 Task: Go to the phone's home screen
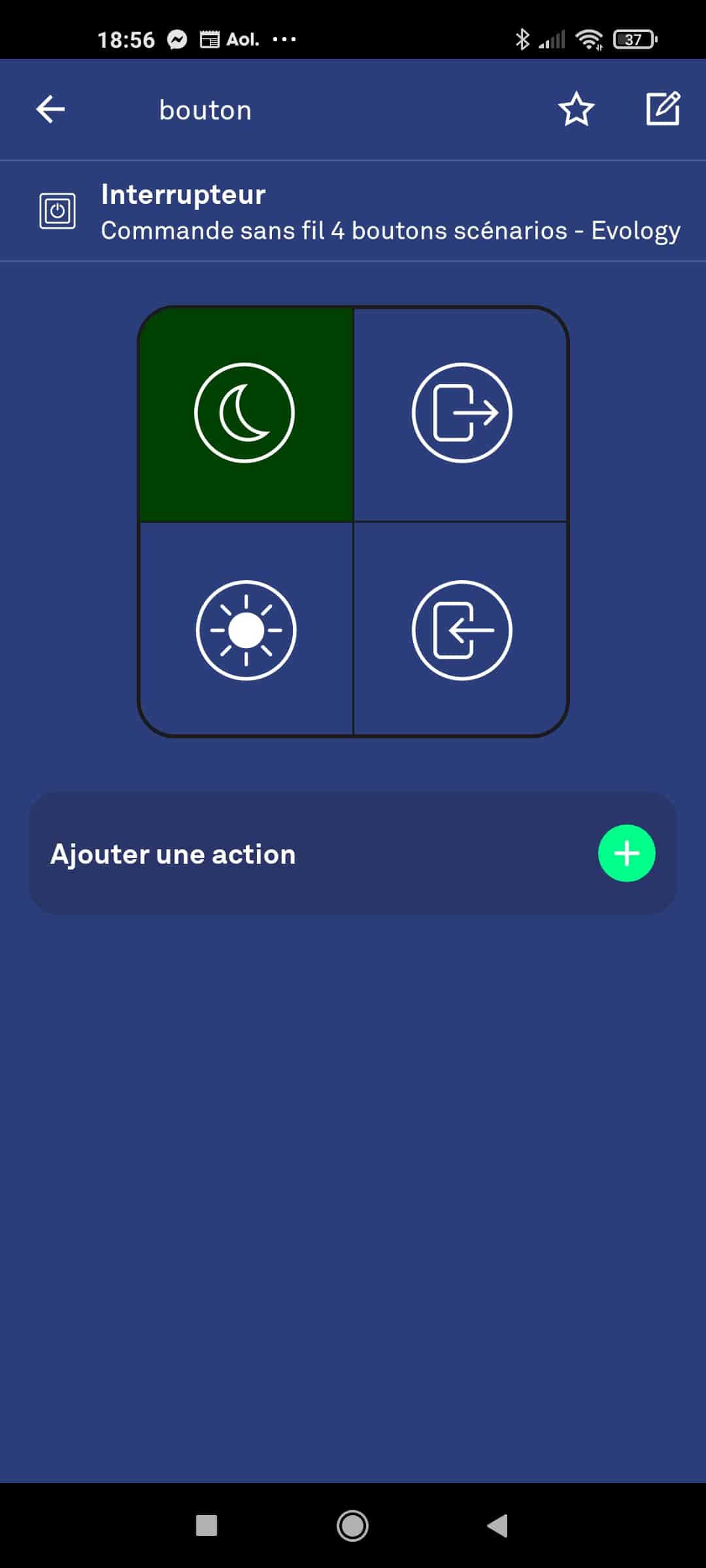pos(352,1526)
